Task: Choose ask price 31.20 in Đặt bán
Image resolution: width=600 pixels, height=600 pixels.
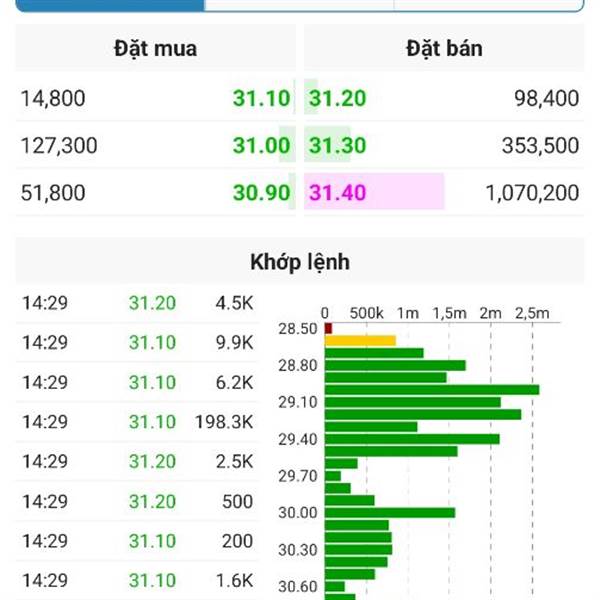Action: pyautogui.click(x=338, y=98)
